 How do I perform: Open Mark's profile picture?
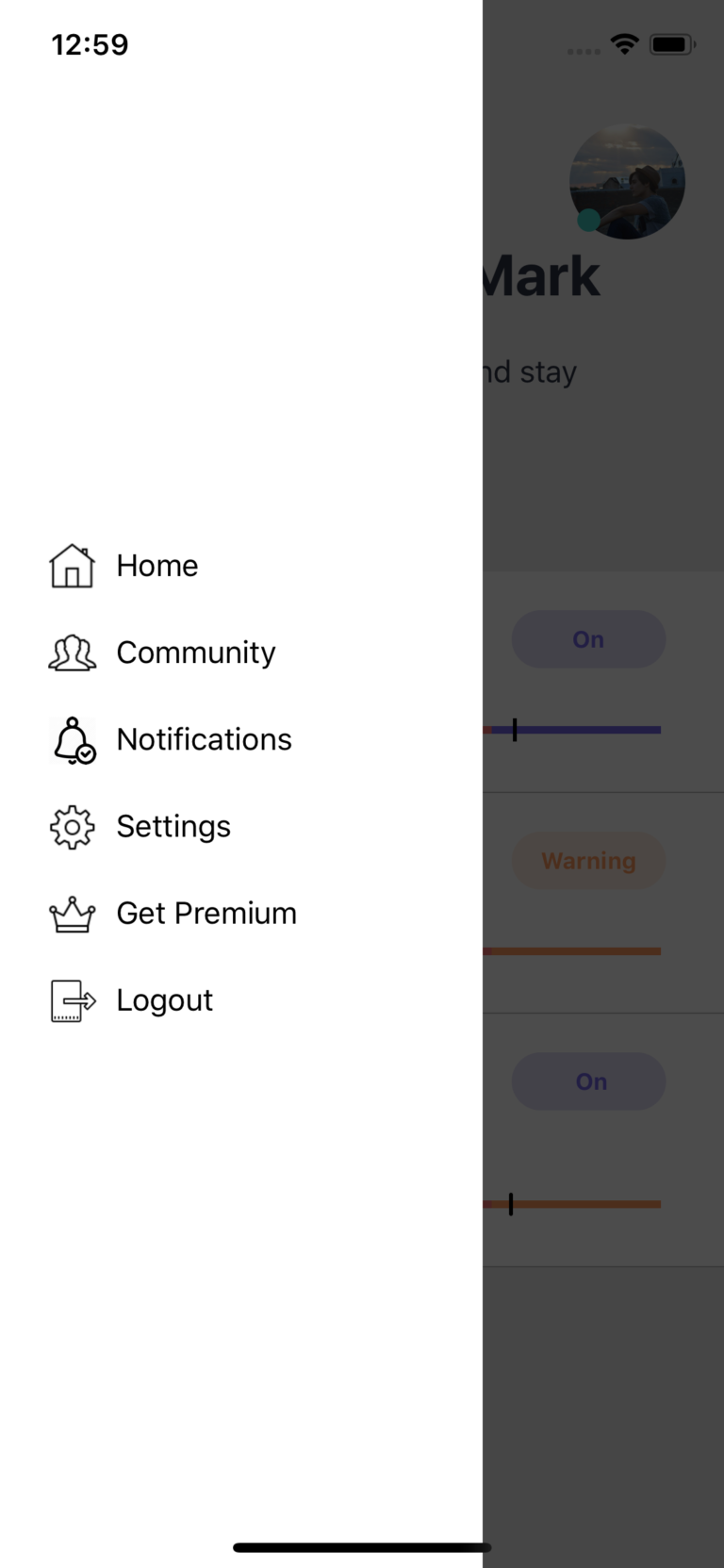(627, 181)
